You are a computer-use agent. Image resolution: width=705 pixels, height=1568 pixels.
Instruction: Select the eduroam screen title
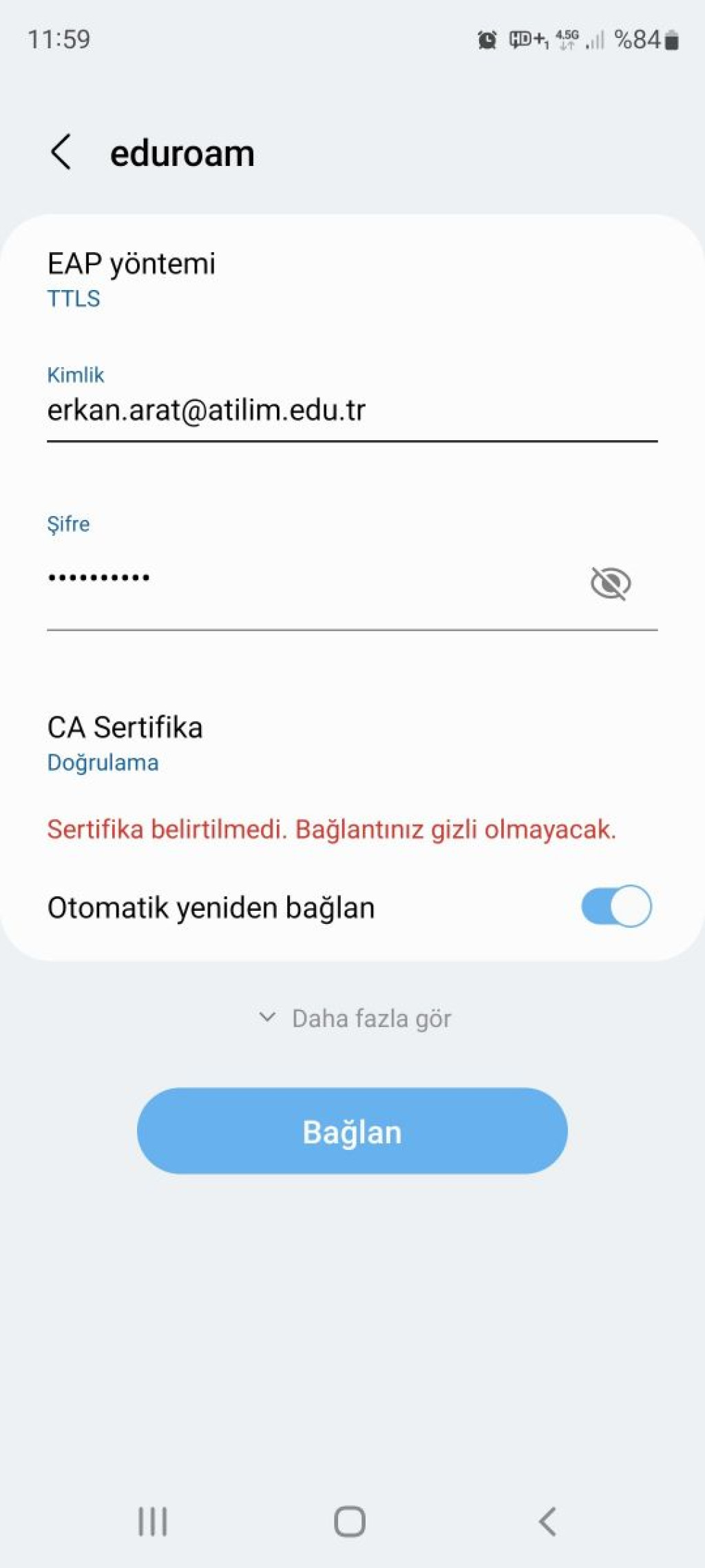(x=182, y=153)
